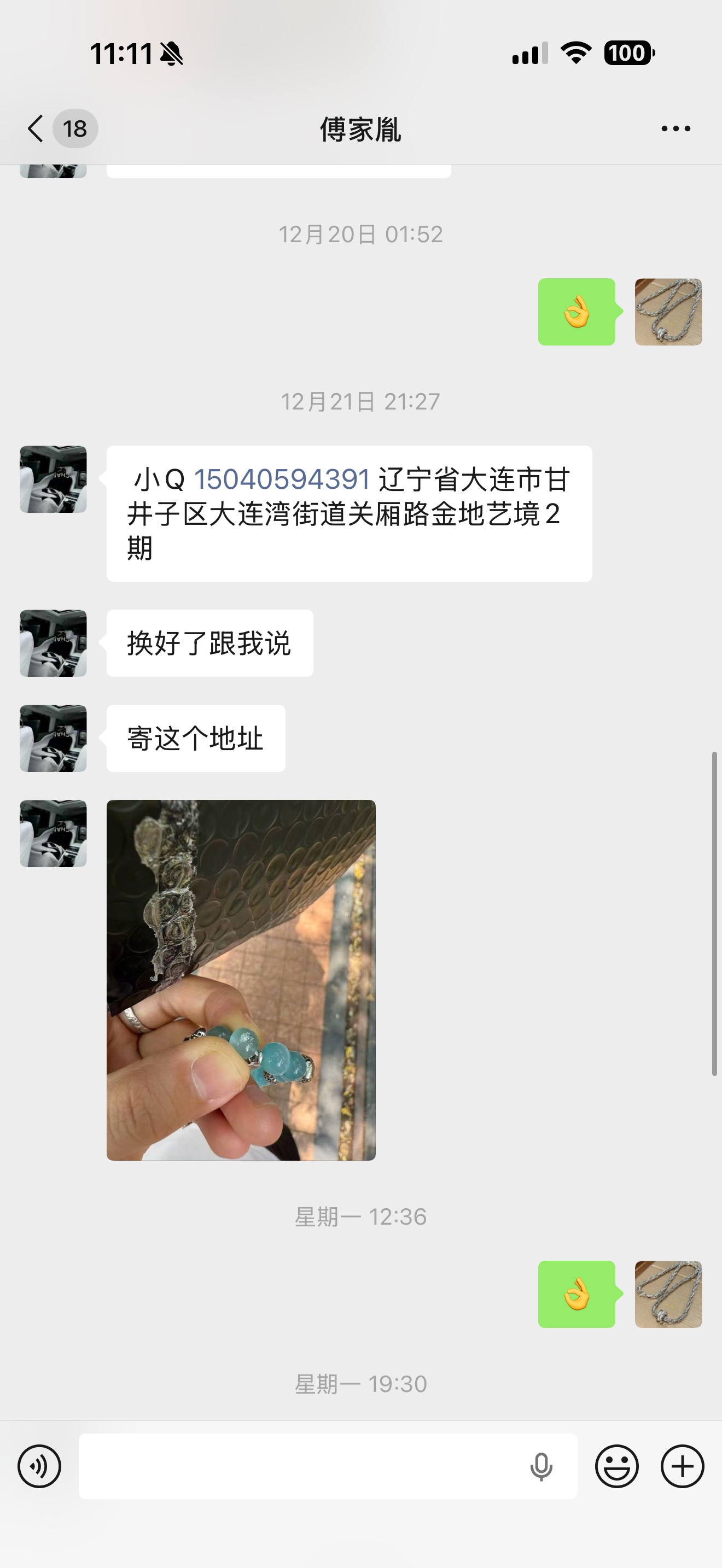Open 傅家胤's profile avatar
Image resolution: width=722 pixels, height=1568 pixels.
[53, 479]
